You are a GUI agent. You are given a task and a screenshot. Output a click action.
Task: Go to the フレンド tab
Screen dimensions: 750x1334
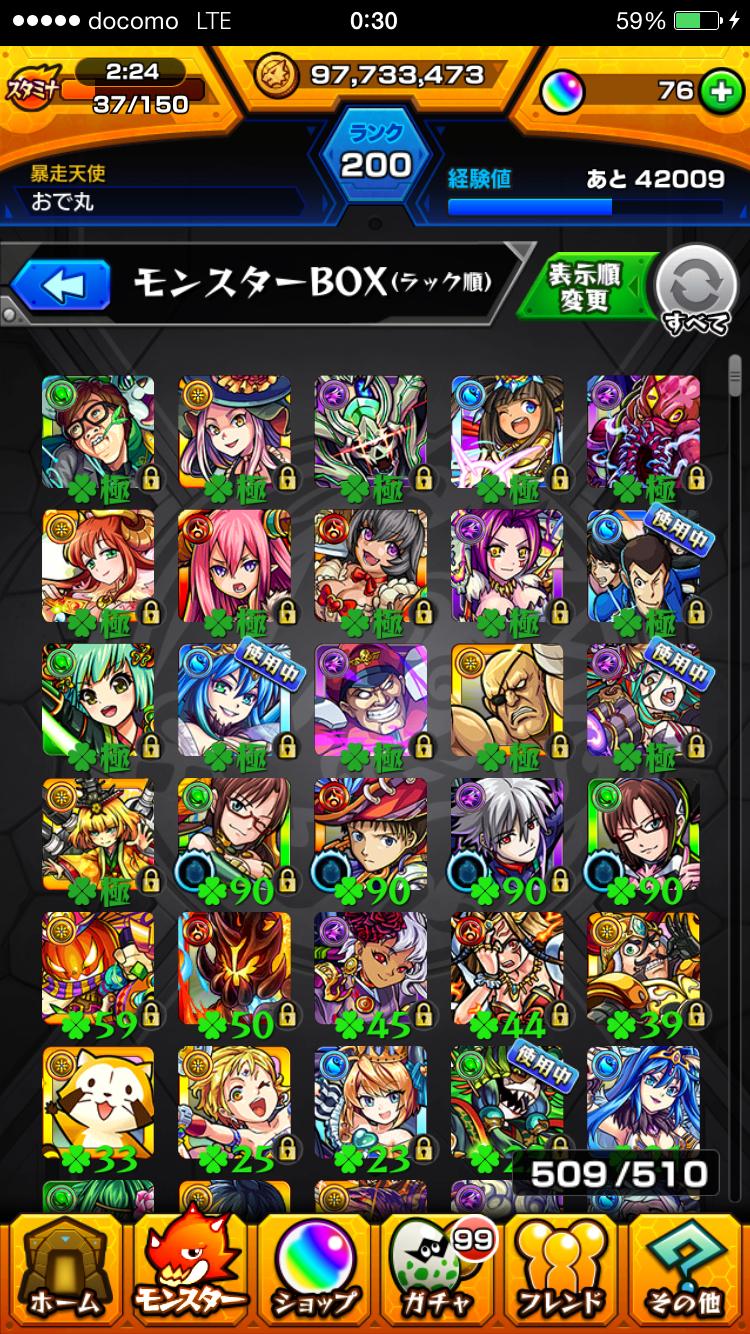pyautogui.click(x=563, y=1272)
